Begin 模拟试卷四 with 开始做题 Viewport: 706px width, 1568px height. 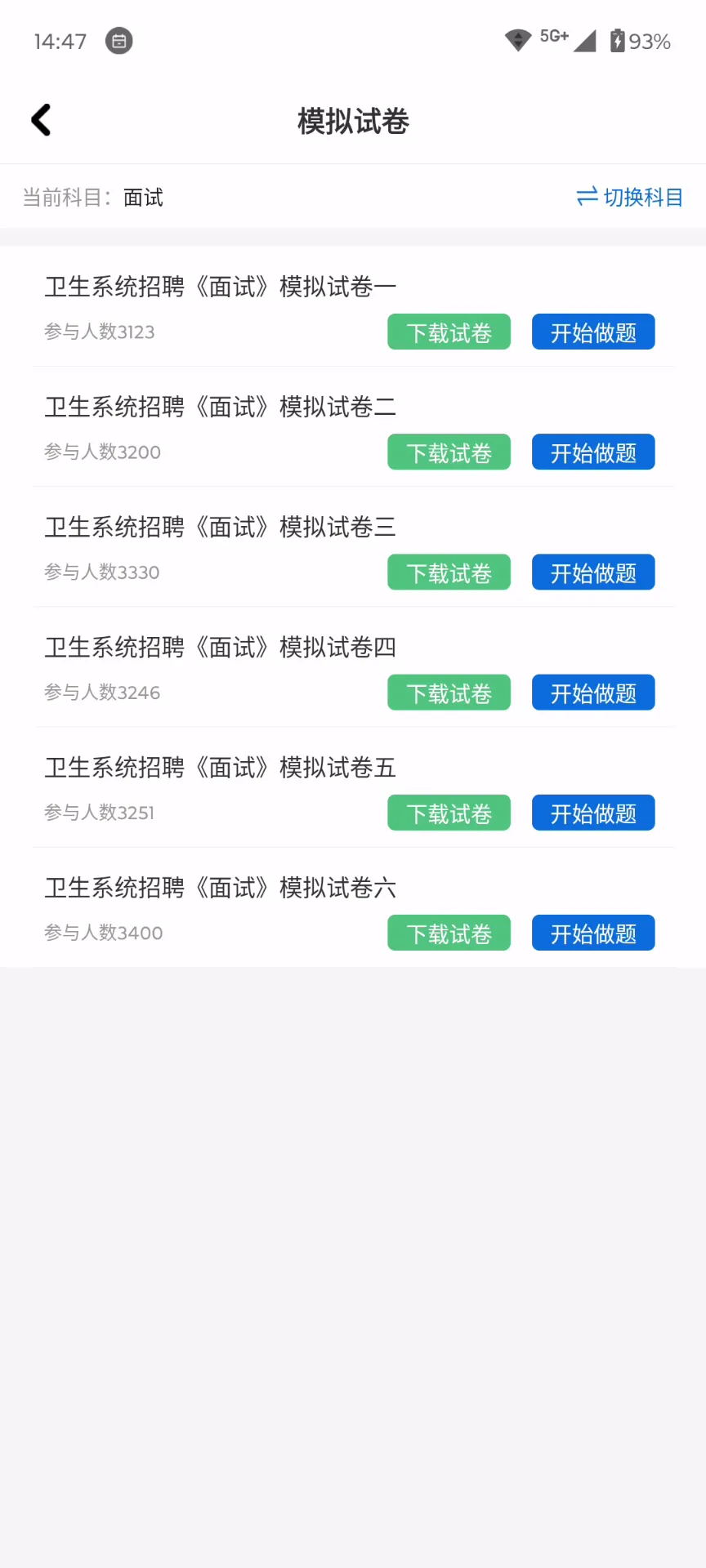(593, 693)
